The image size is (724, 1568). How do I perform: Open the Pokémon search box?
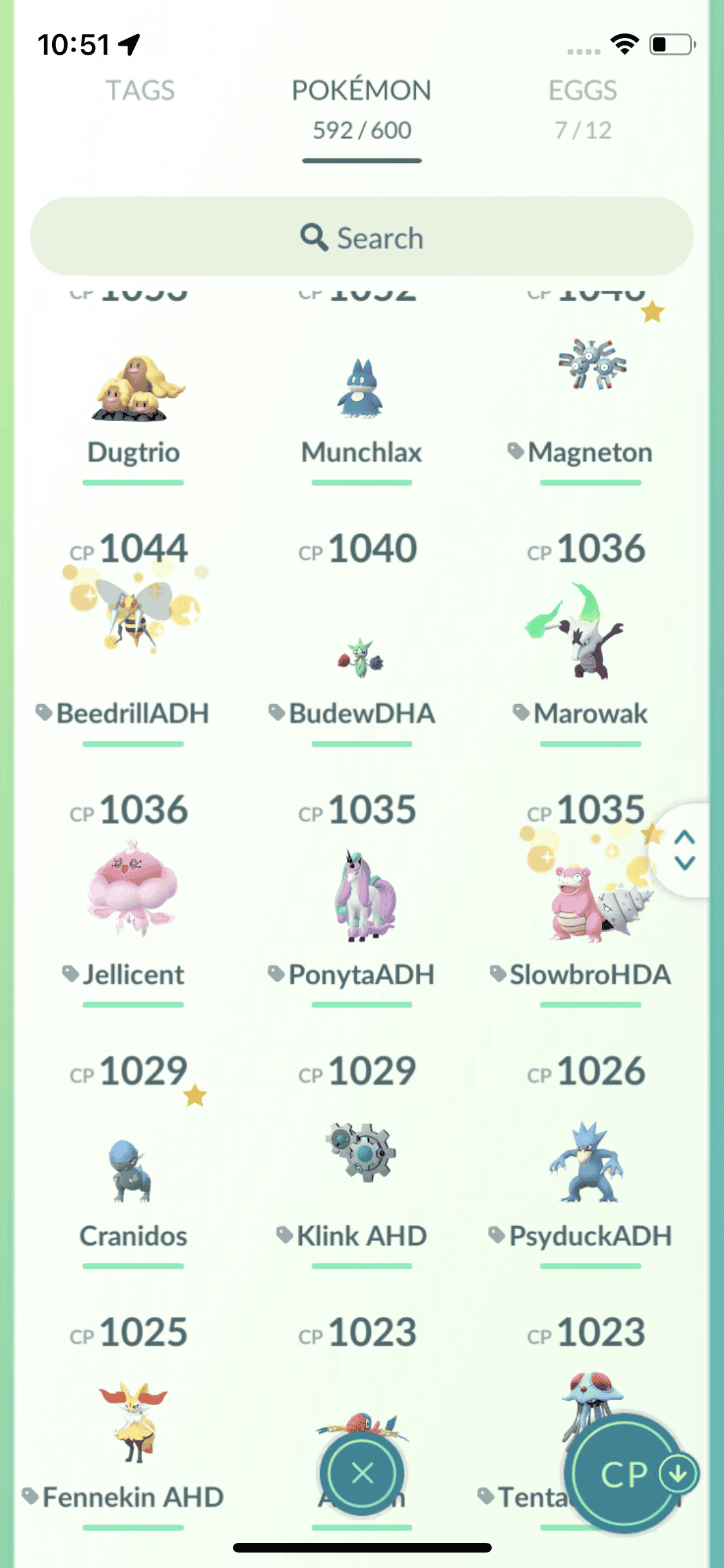(x=362, y=238)
